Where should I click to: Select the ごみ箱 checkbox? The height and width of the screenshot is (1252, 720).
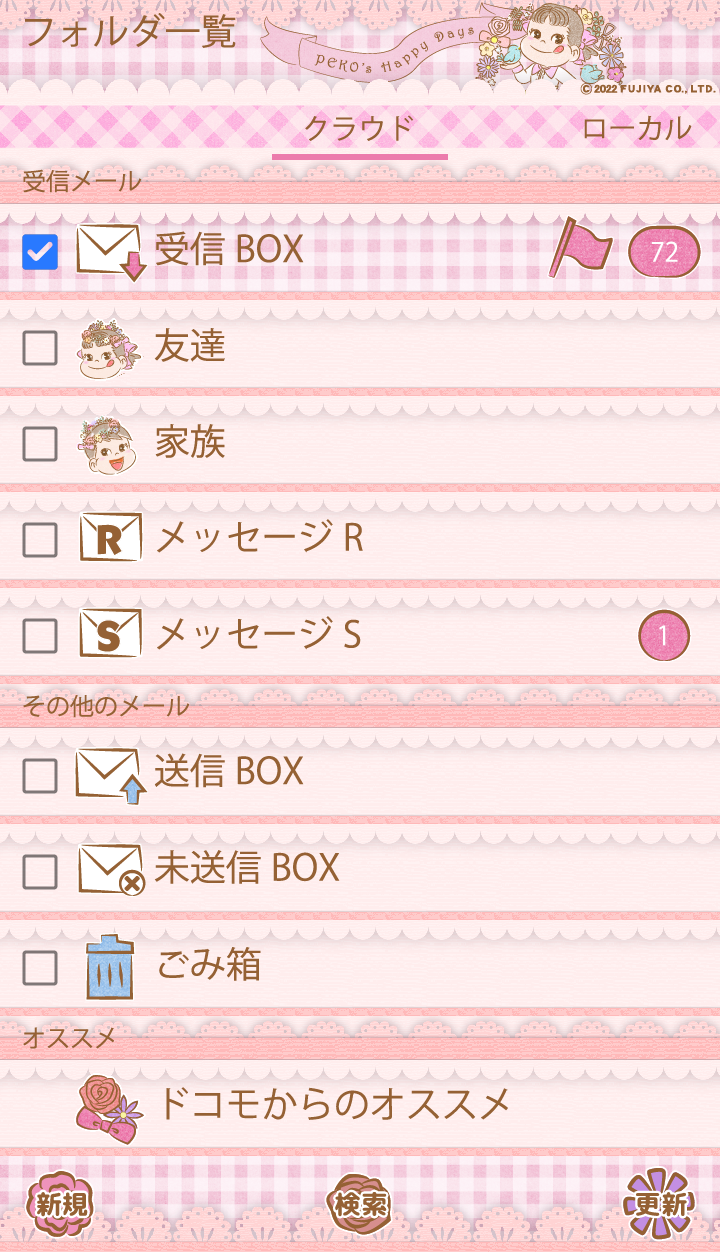click(x=40, y=967)
